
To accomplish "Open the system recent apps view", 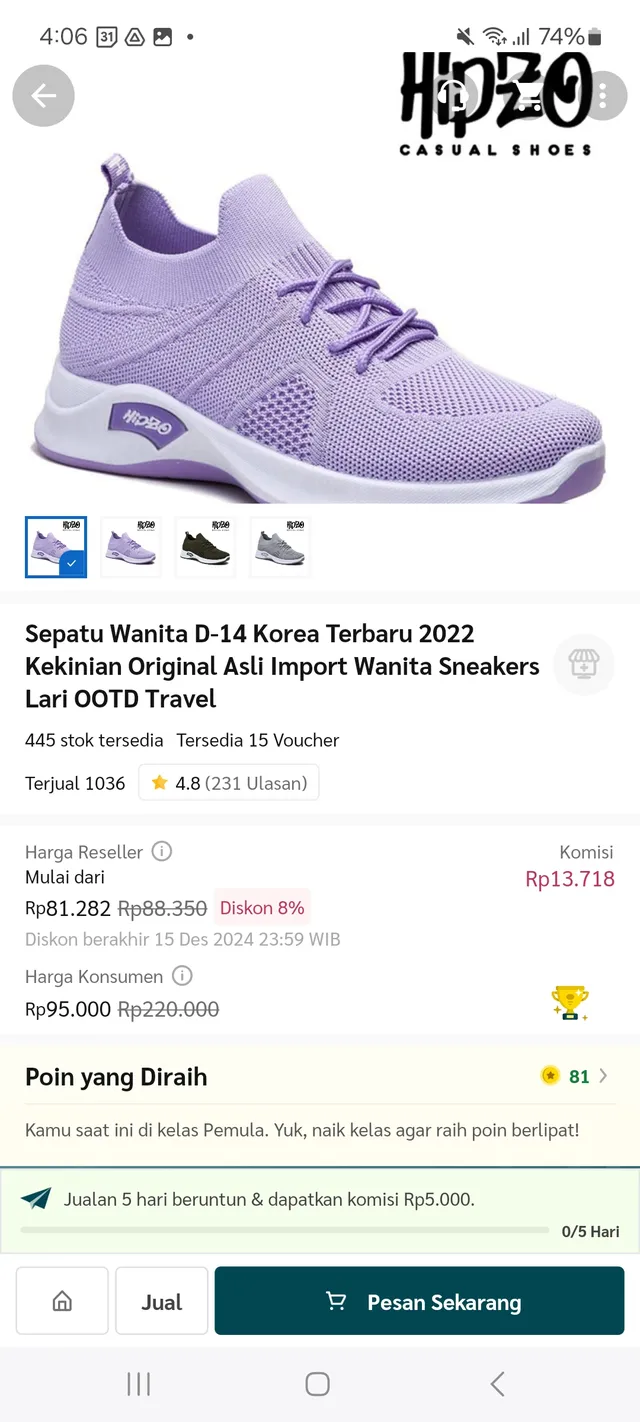I will tap(139, 1384).
